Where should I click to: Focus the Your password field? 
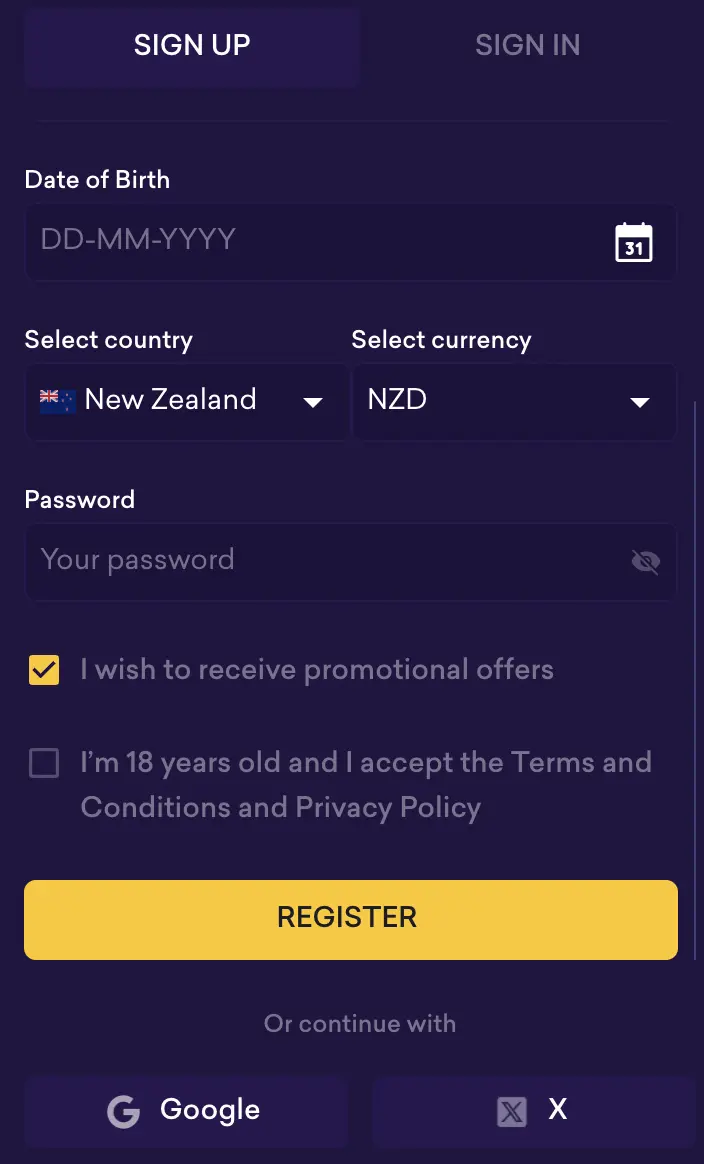[320, 561]
